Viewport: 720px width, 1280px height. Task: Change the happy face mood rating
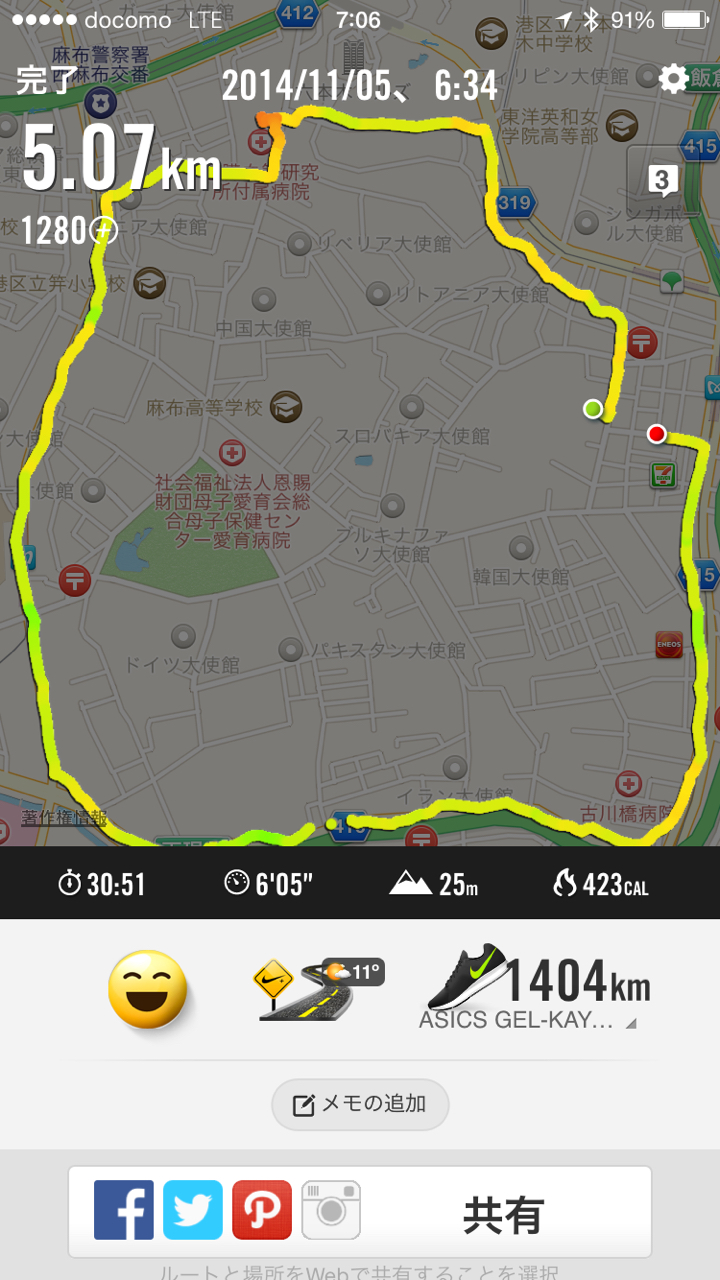click(148, 989)
